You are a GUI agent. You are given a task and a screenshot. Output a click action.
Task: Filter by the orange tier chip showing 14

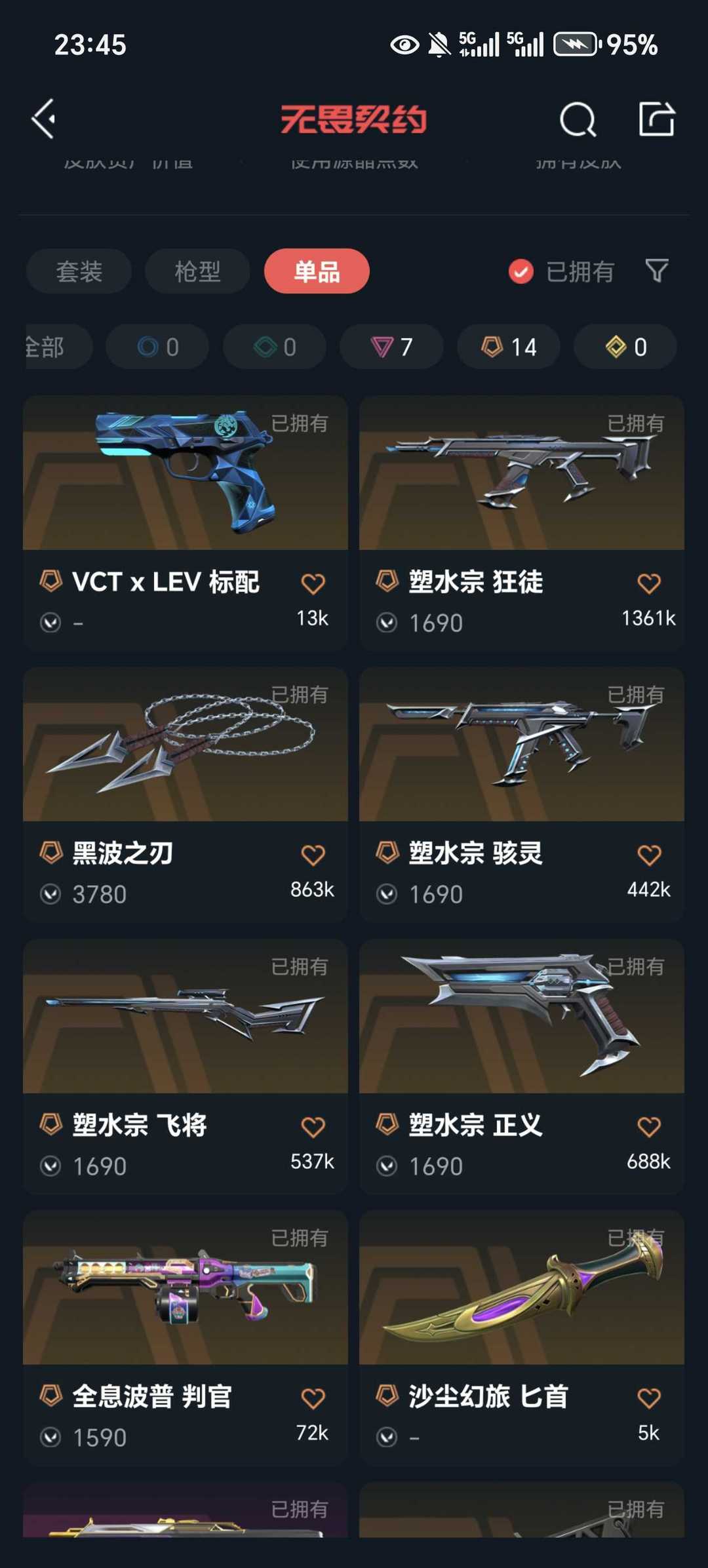[509, 347]
